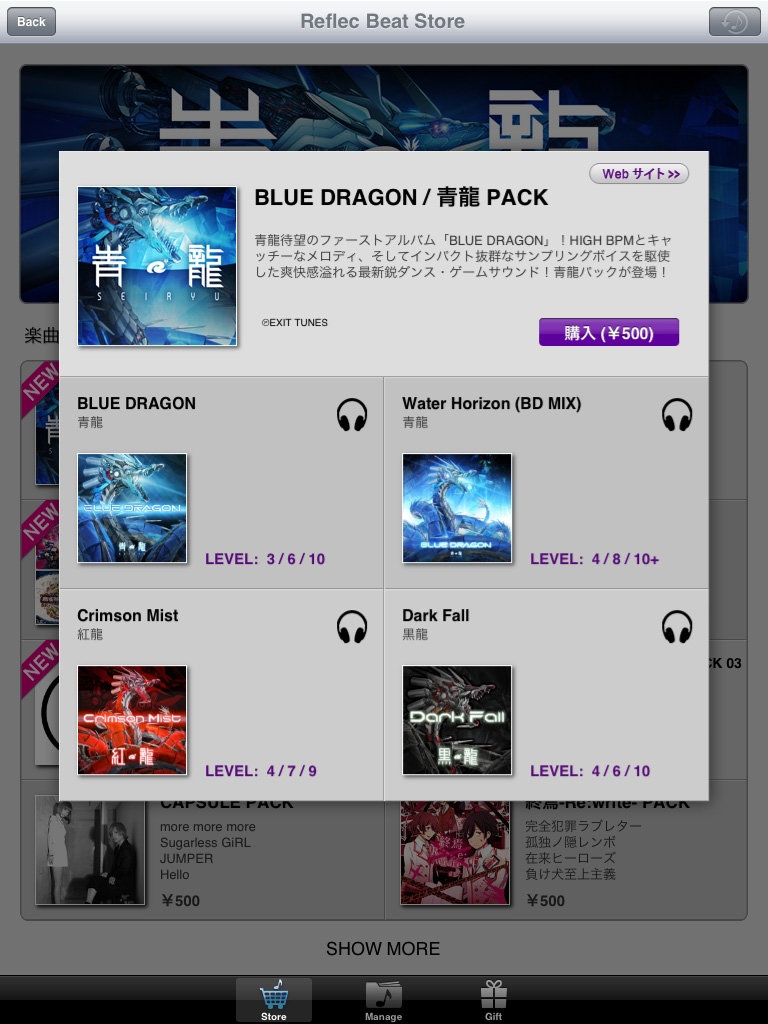Image resolution: width=768 pixels, height=1024 pixels.
Task: Tap SHOW MORE to load more packs
Action: pyautogui.click(x=383, y=948)
